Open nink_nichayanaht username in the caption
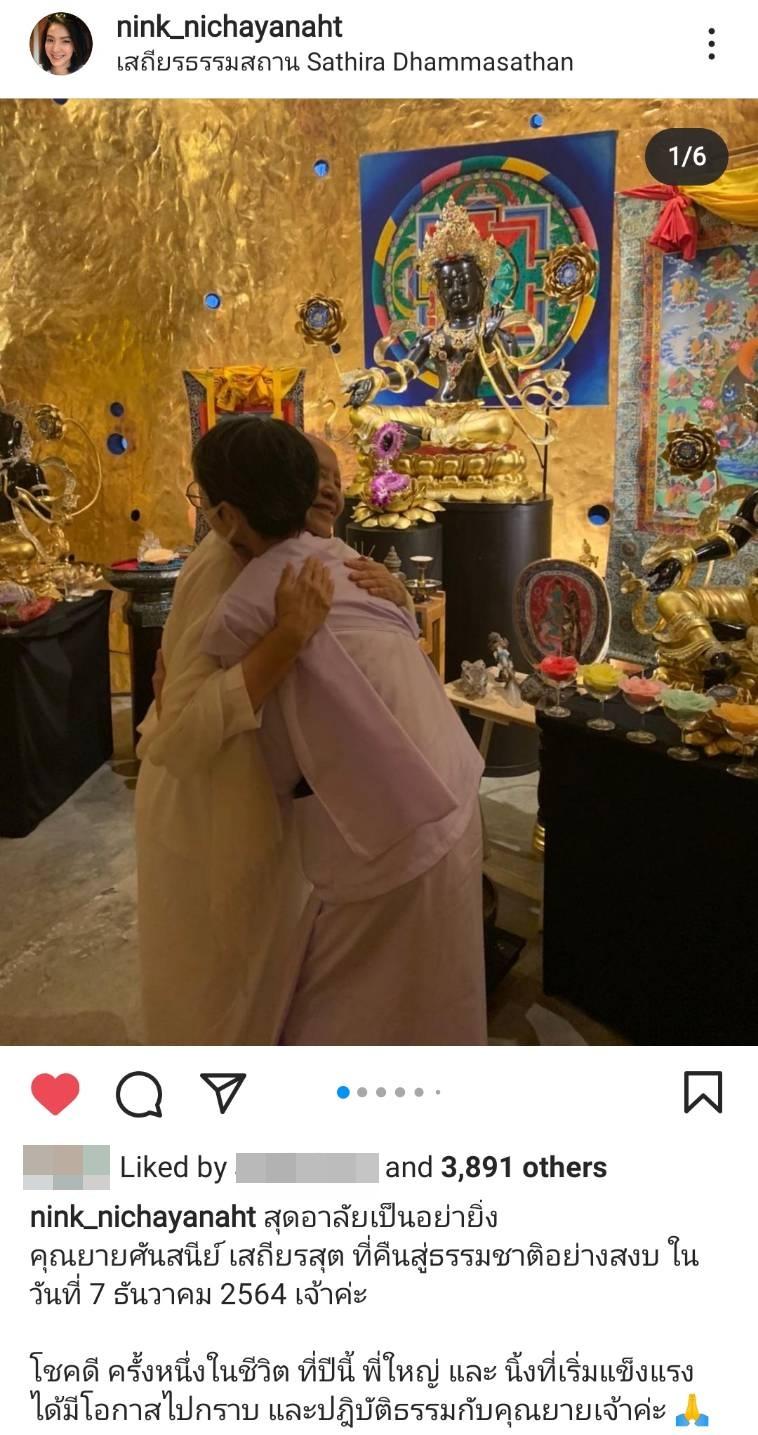758x1435 pixels. [x=143, y=1217]
